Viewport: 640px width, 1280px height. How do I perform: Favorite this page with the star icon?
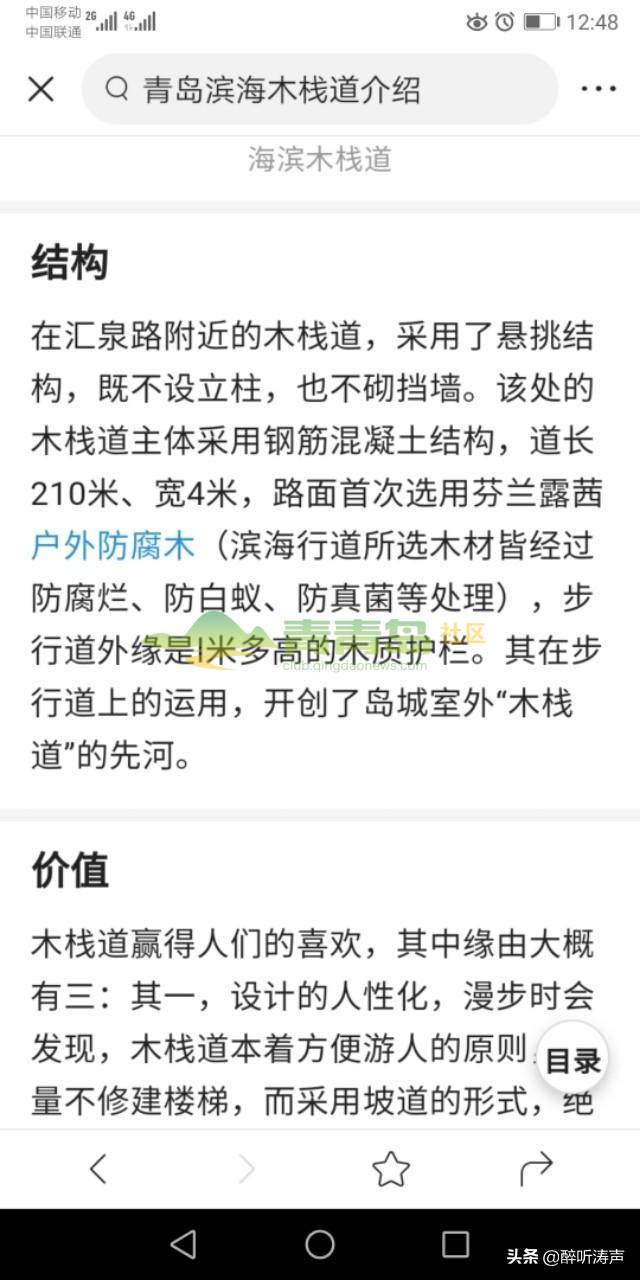point(390,1168)
